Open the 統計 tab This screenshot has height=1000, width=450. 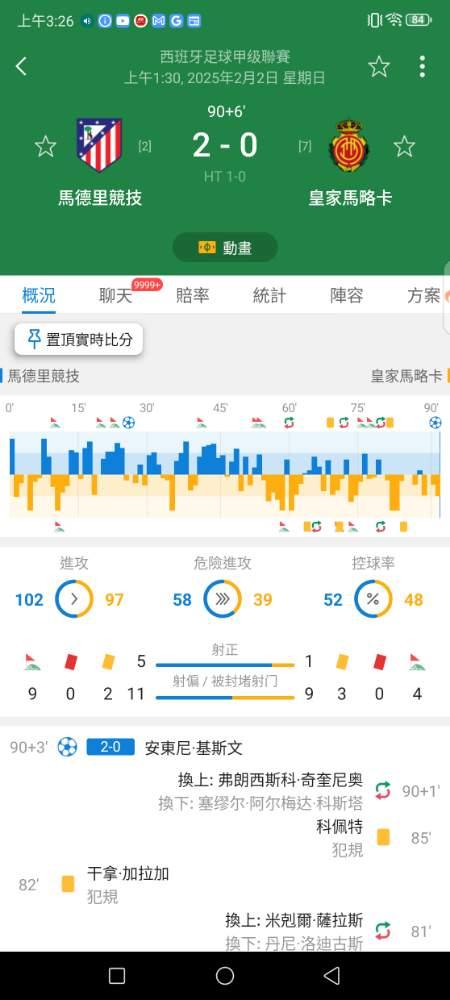(x=269, y=295)
